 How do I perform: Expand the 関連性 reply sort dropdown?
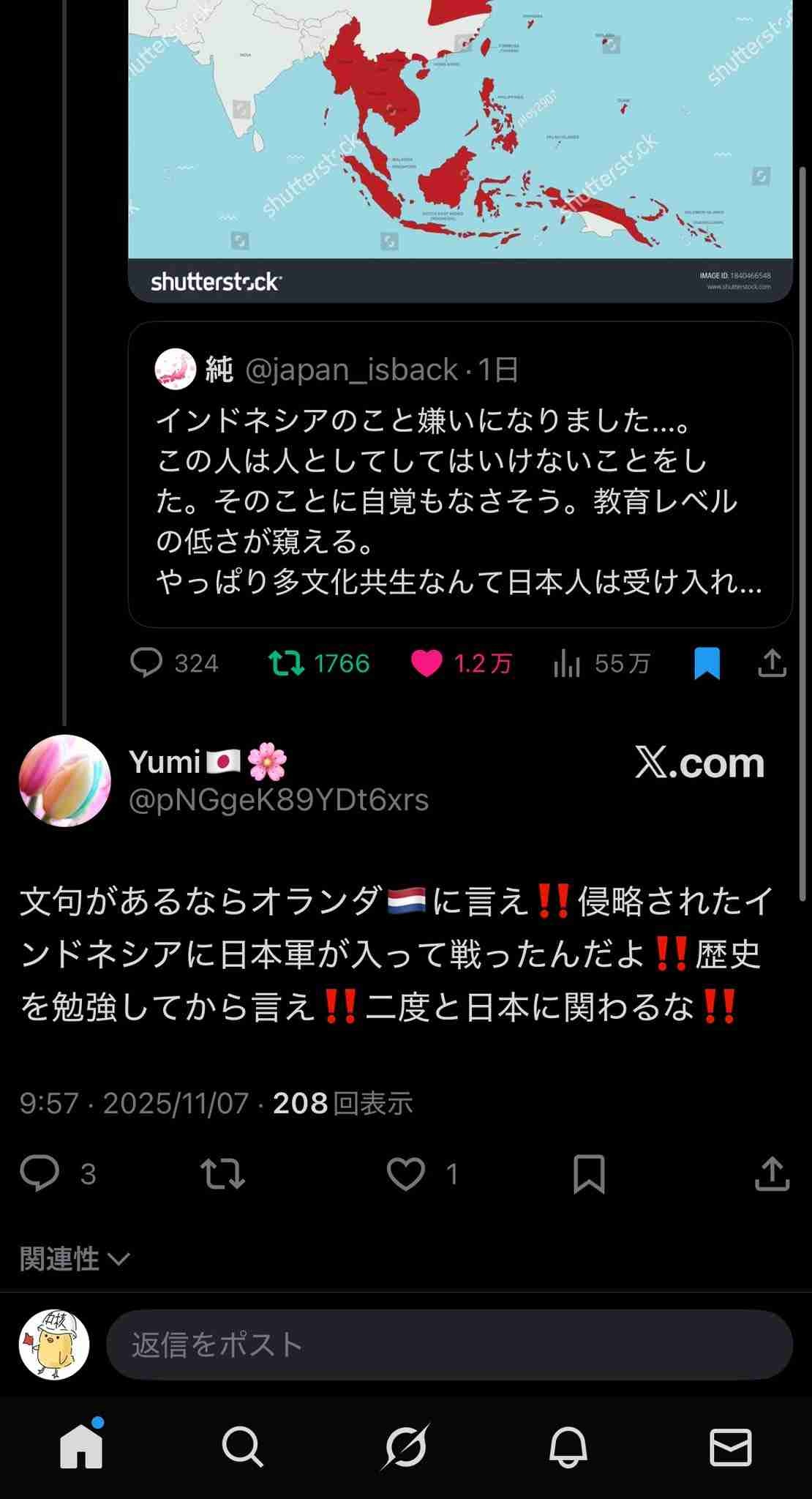tap(75, 1259)
